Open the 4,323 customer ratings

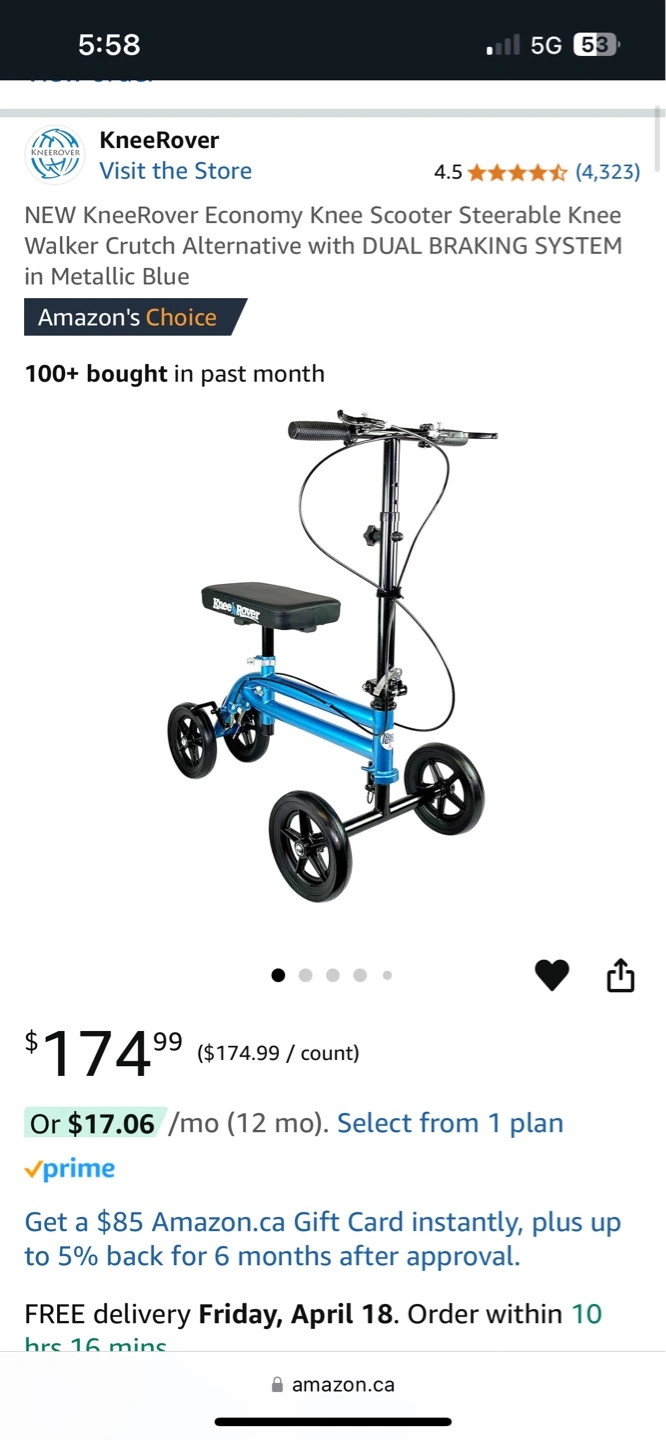(607, 172)
